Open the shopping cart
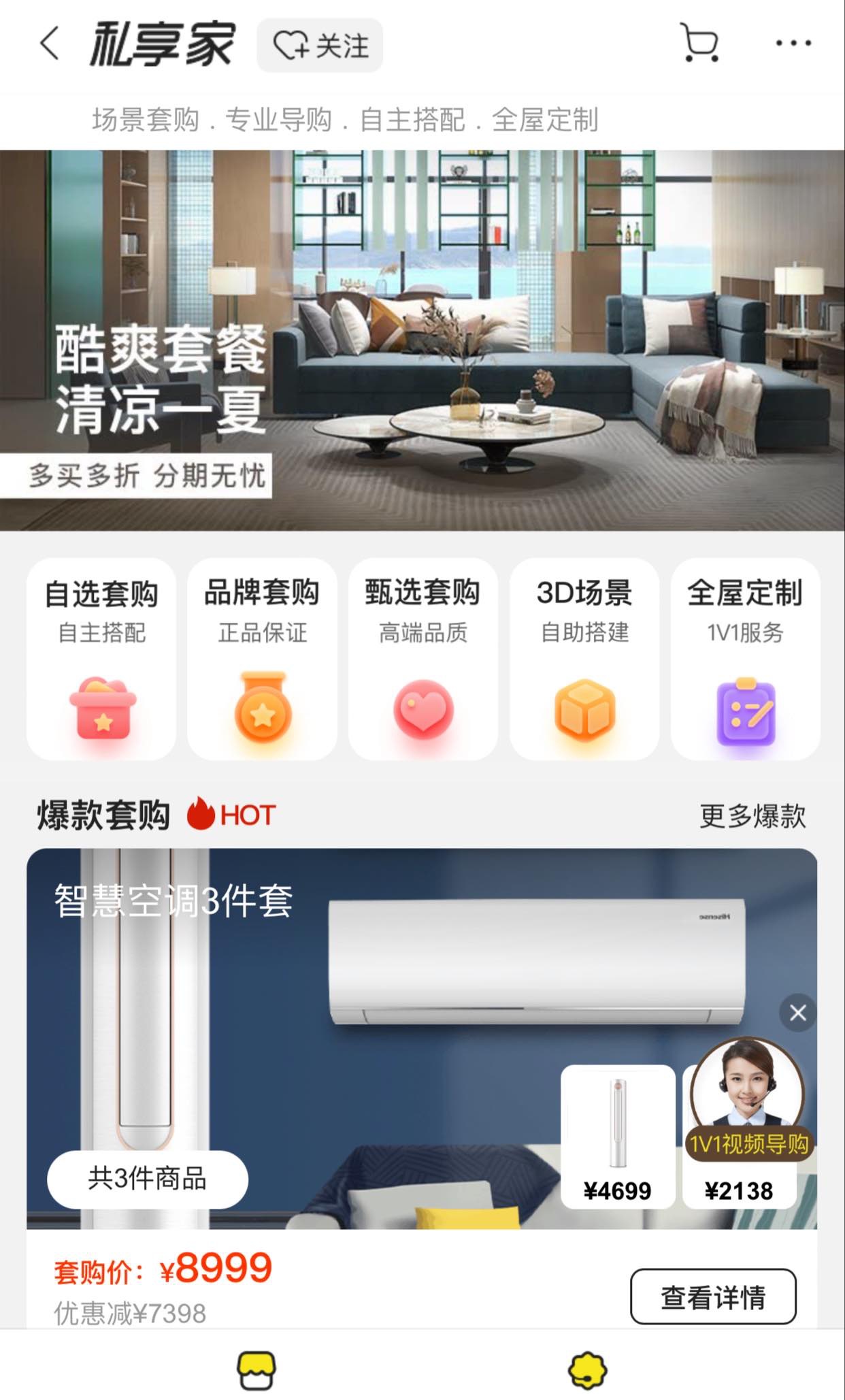 [x=699, y=44]
